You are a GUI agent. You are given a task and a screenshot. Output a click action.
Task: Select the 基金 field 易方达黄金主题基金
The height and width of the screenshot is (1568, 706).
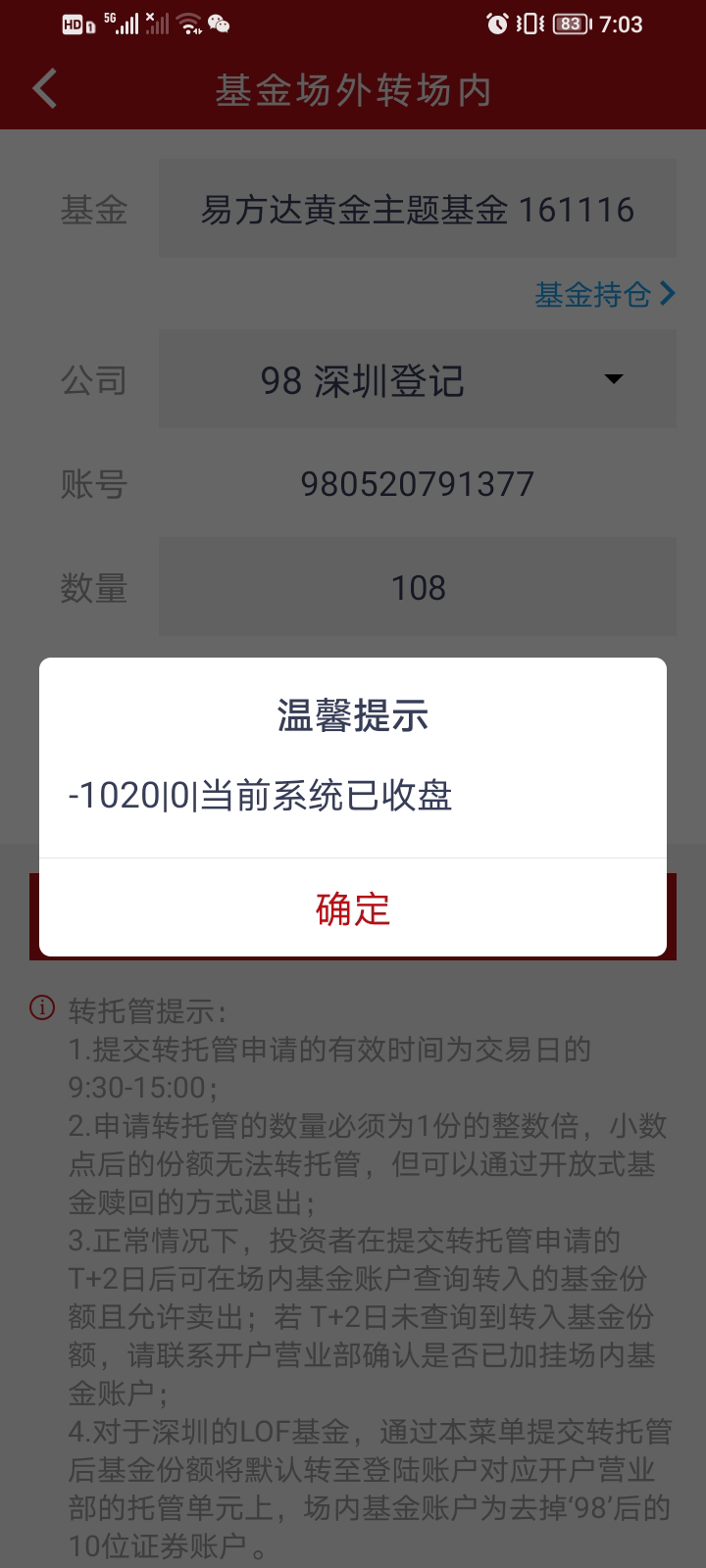pyautogui.click(x=417, y=210)
